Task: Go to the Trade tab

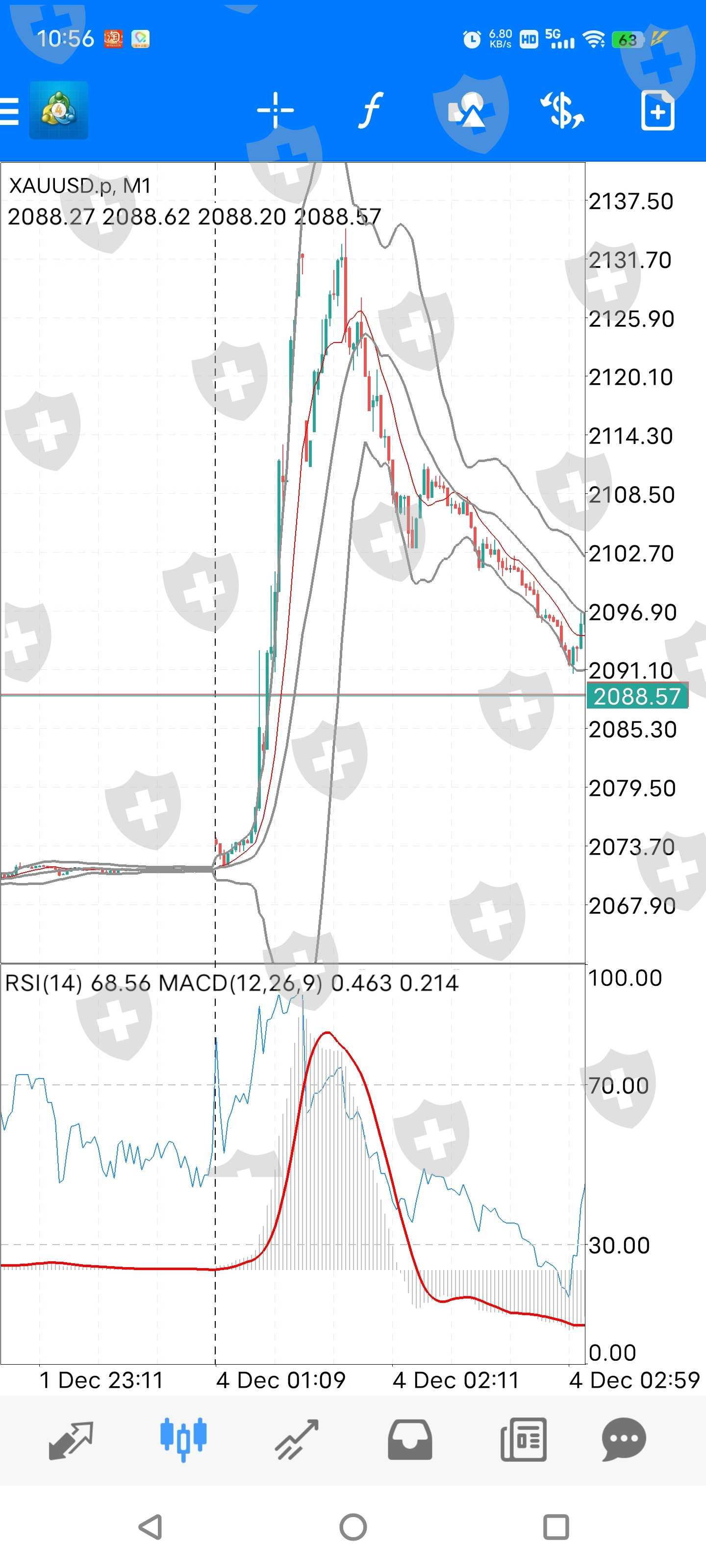Action: pos(297,1440)
